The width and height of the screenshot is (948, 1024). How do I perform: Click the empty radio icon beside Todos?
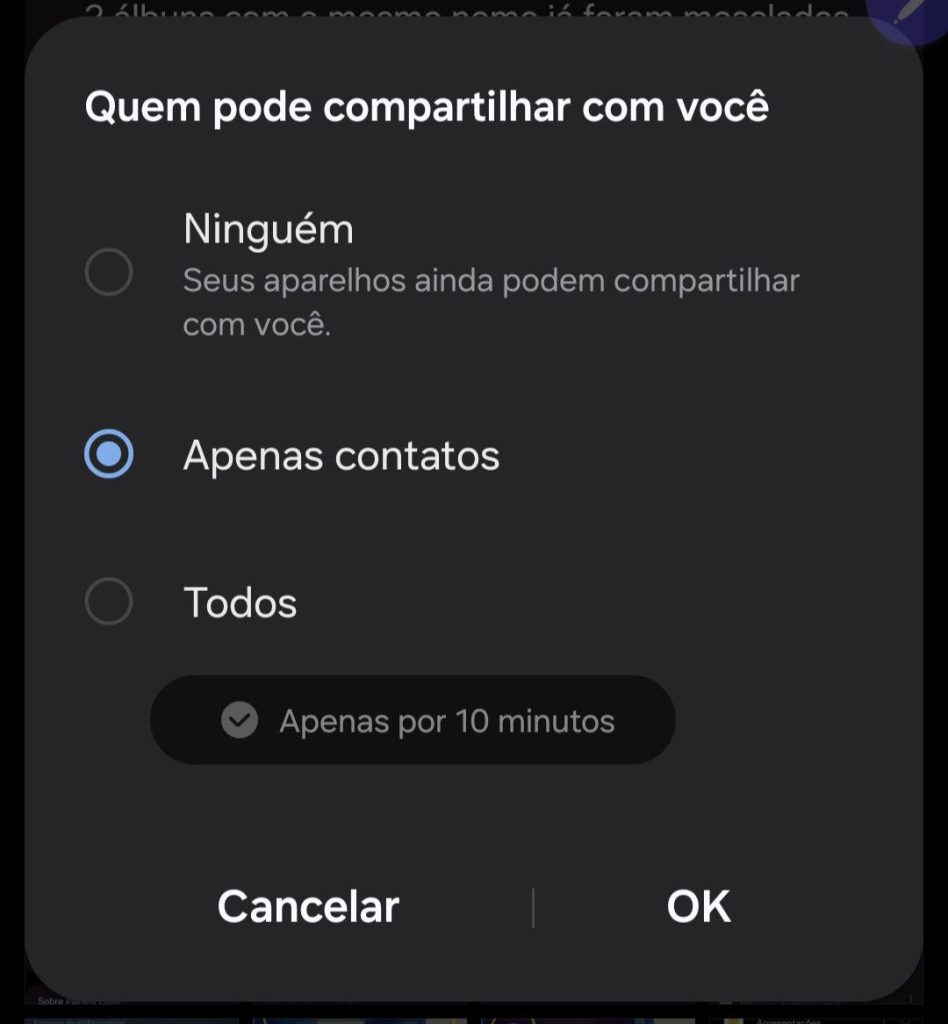109,602
